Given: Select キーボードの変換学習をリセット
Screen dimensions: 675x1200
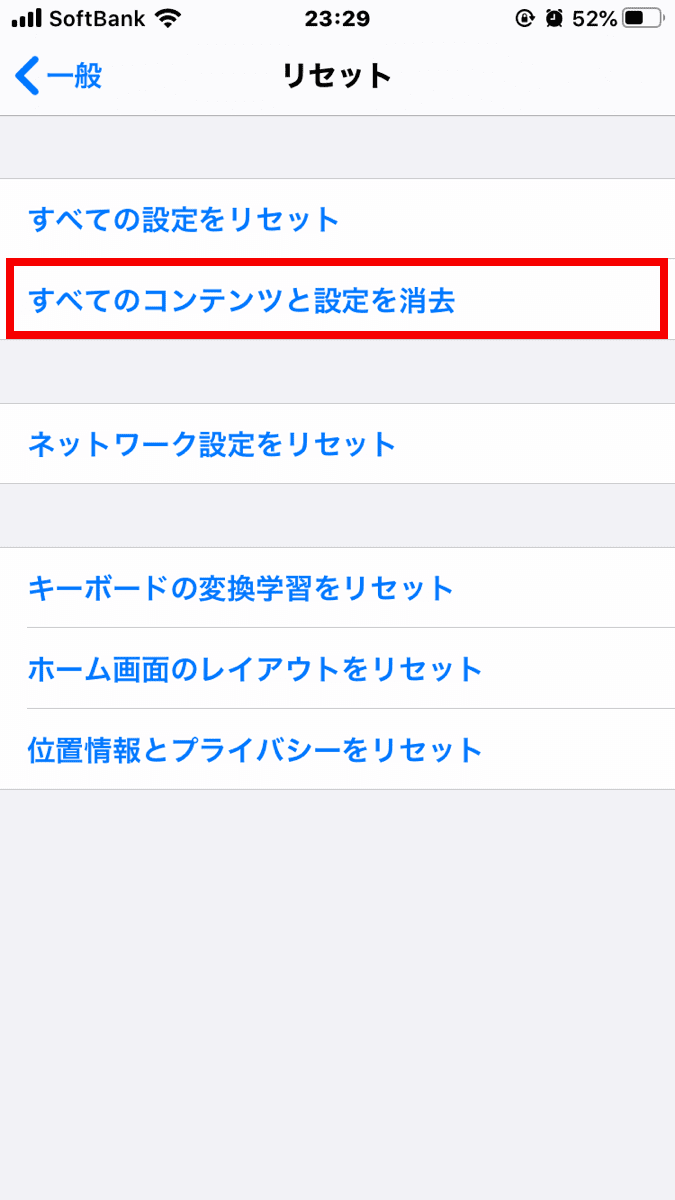Looking at the screenshot, I should point(337,588).
